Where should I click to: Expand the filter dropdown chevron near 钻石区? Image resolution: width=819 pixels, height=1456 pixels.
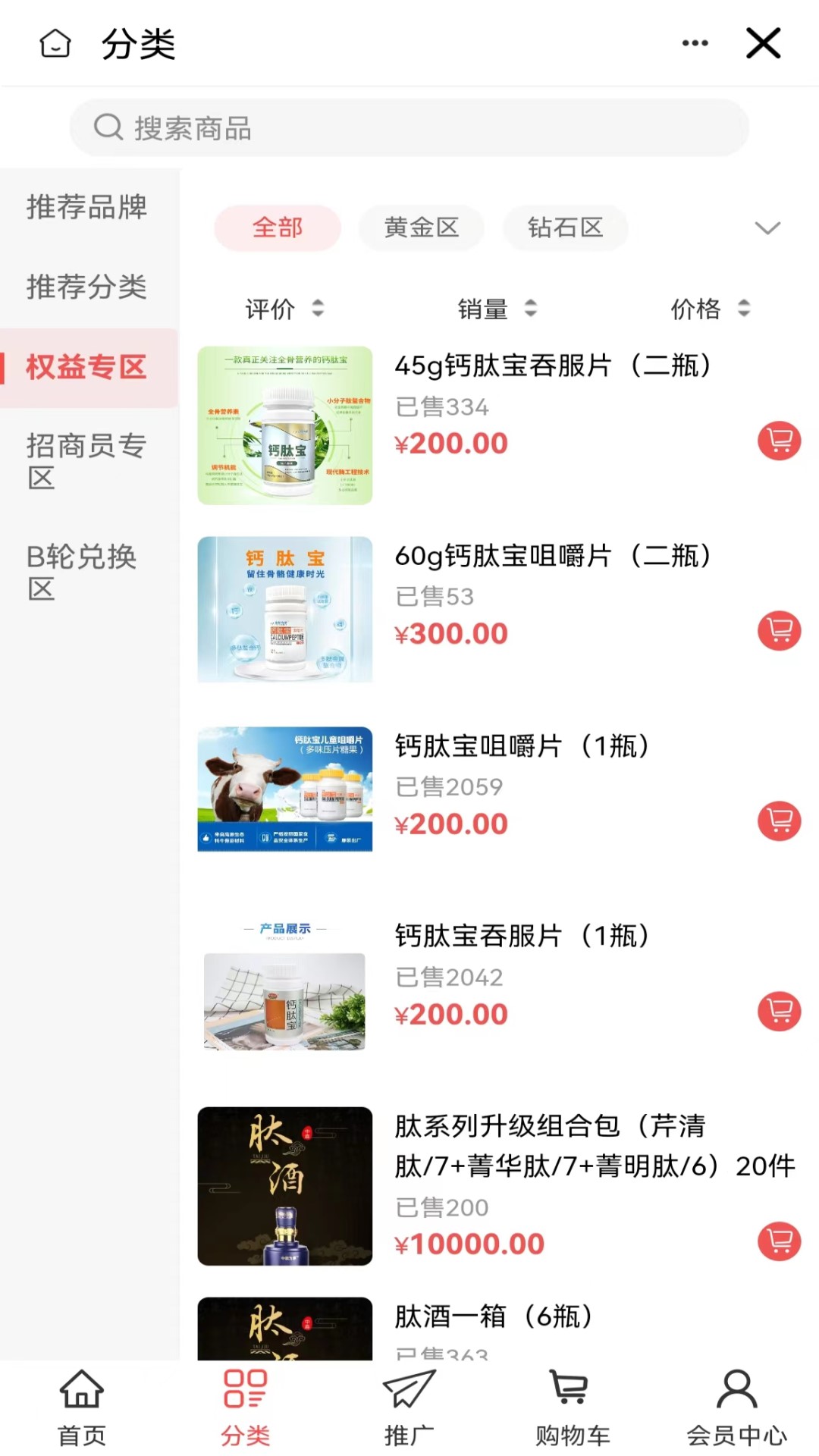click(767, 227)
